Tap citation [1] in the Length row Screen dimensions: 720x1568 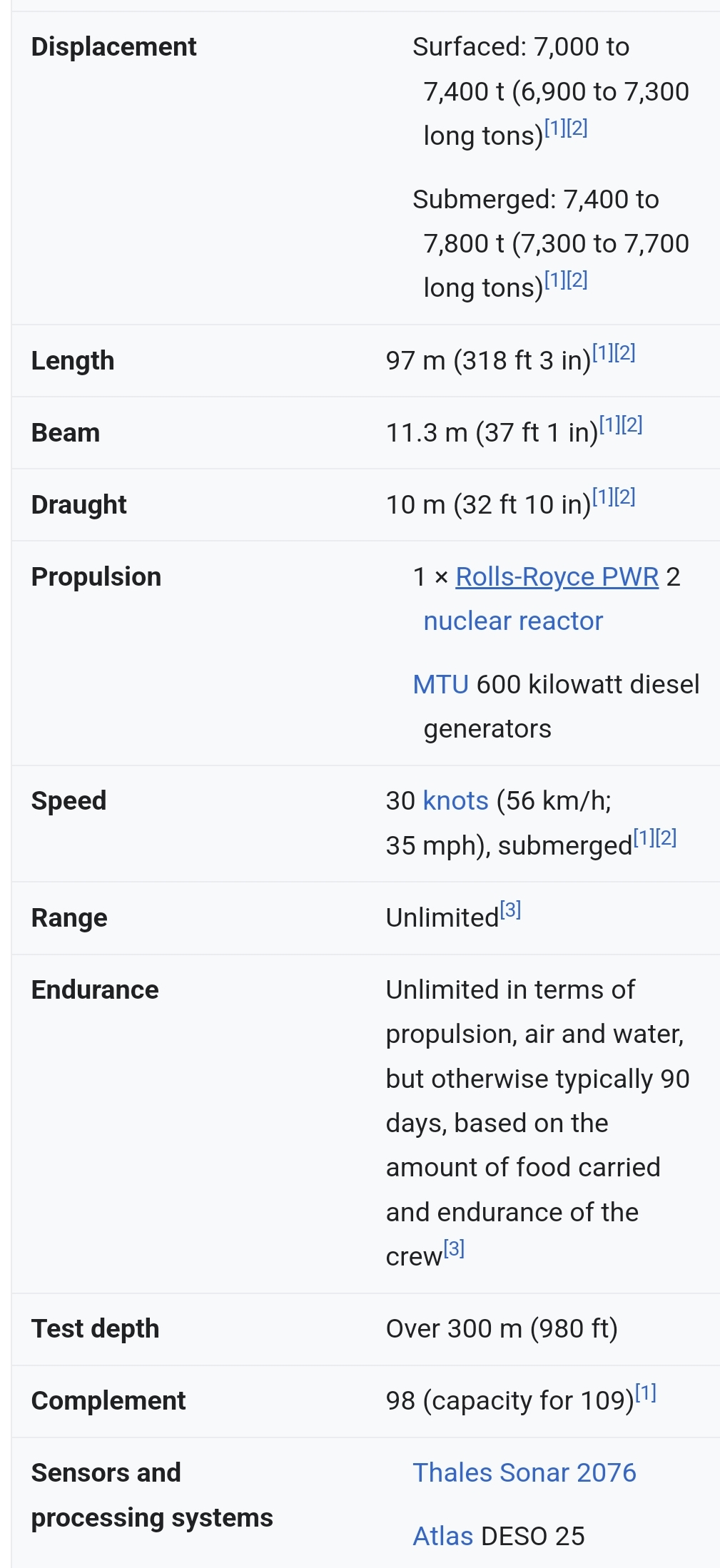(x=603, y=352)
